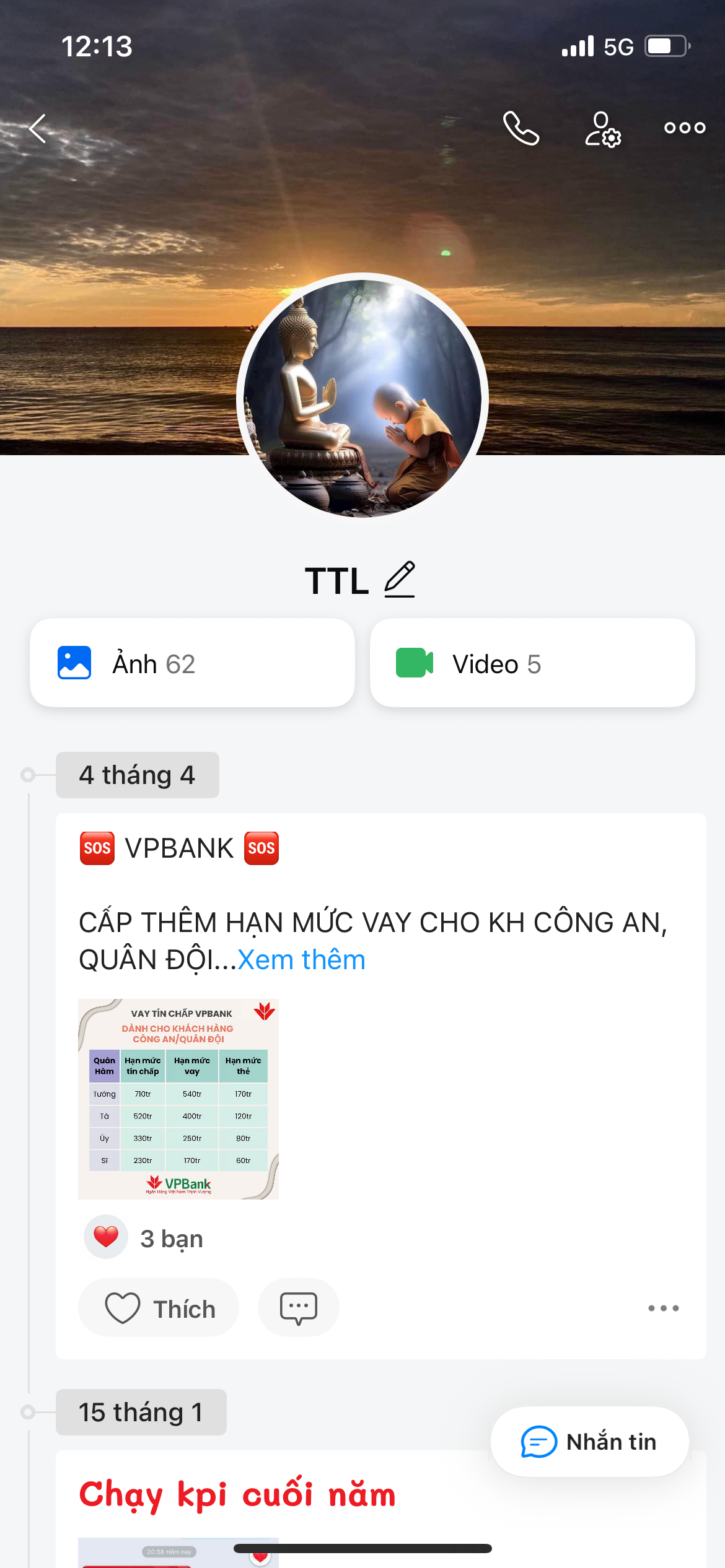Open the top-right overflow menu
The height and width of the screenshot is (1568, 725).
coord(684,128)
